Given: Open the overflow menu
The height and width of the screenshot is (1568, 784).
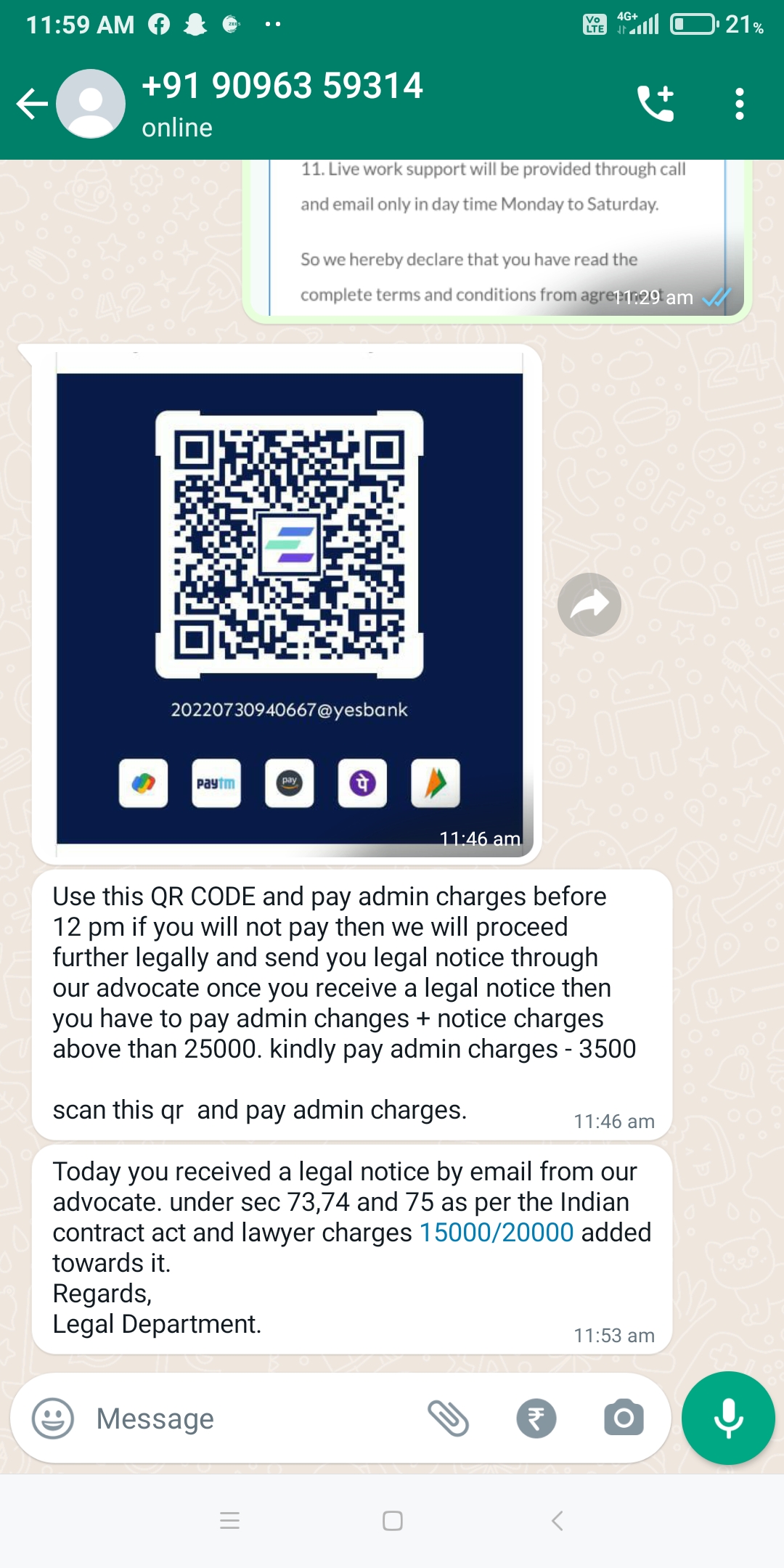Looking at the screenshot, I should (x=739, y=104).
